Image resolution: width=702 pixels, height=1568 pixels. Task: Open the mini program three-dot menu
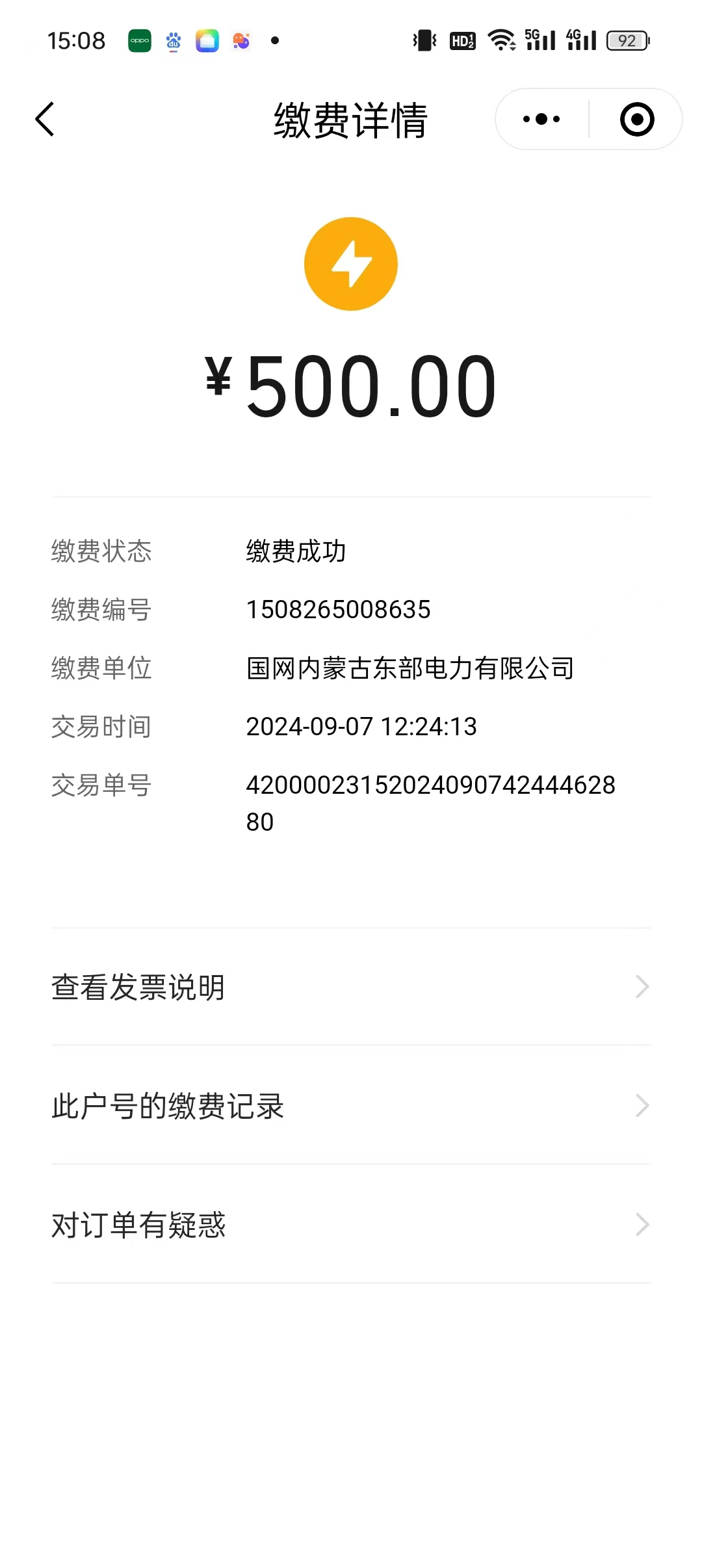[541, 119]
